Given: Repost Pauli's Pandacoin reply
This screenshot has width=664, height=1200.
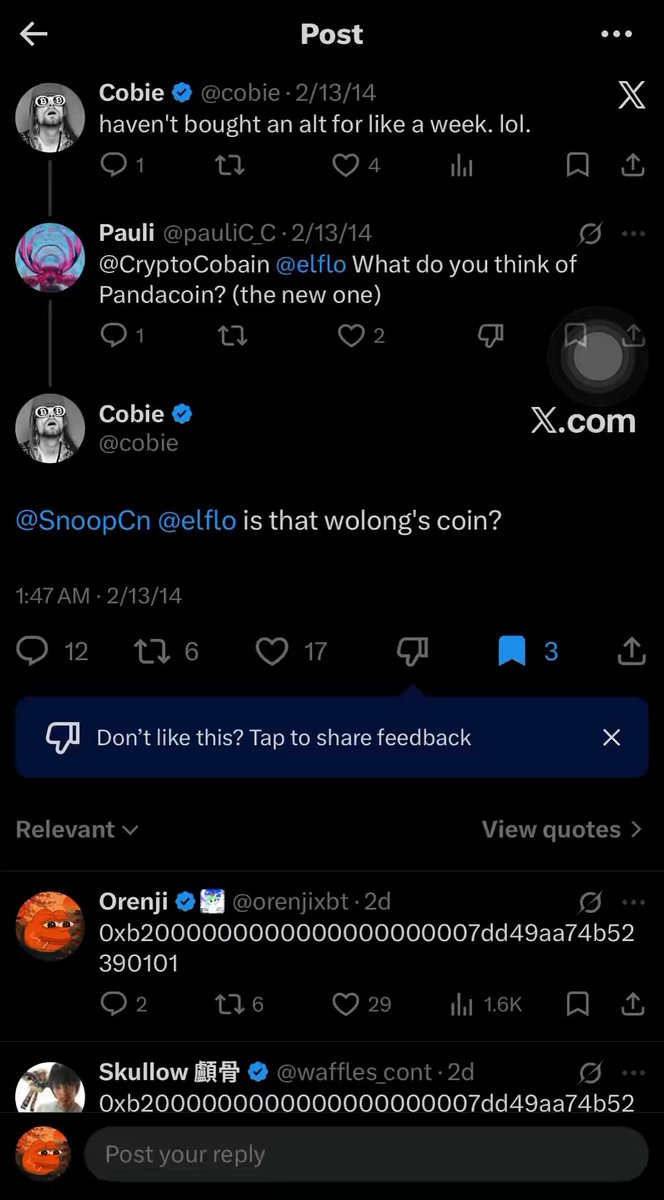Looking at the screenshot, I should pos(232,336).
